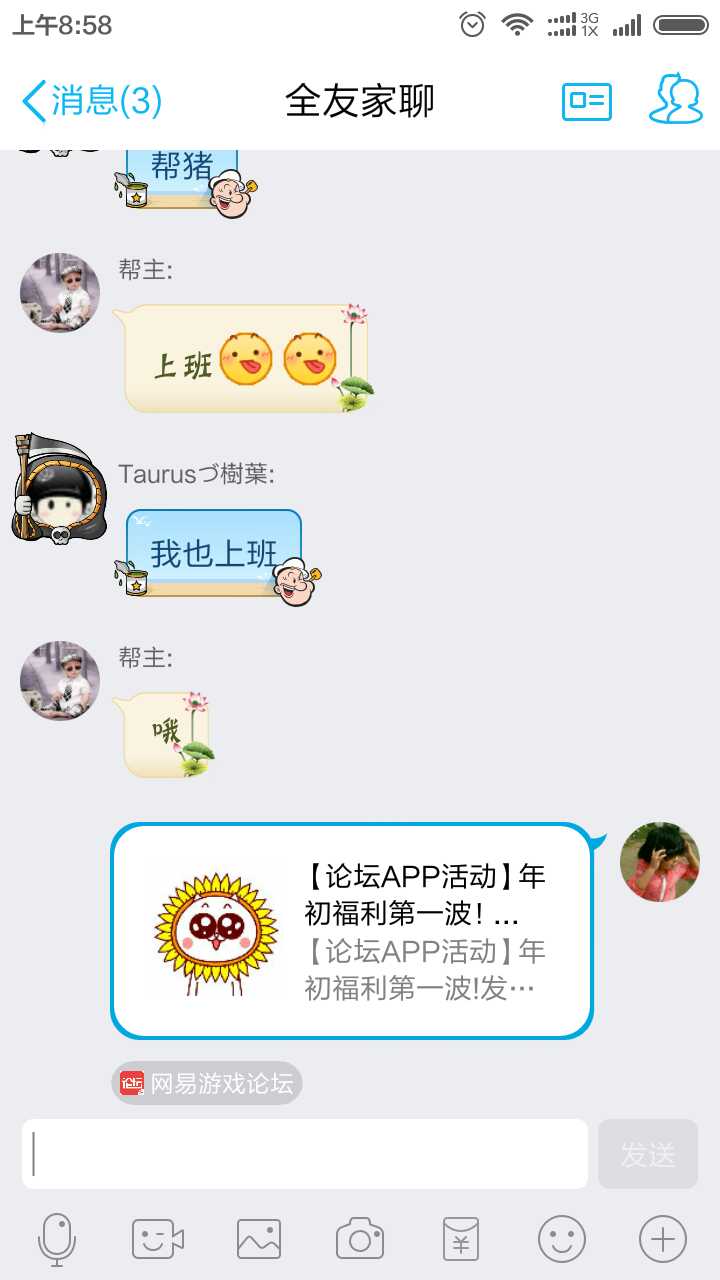This screenshot has width=720, height=1280.
Task: Tap the 网易游戏论坛 source chip
Action: click(x=207, y=1083)
